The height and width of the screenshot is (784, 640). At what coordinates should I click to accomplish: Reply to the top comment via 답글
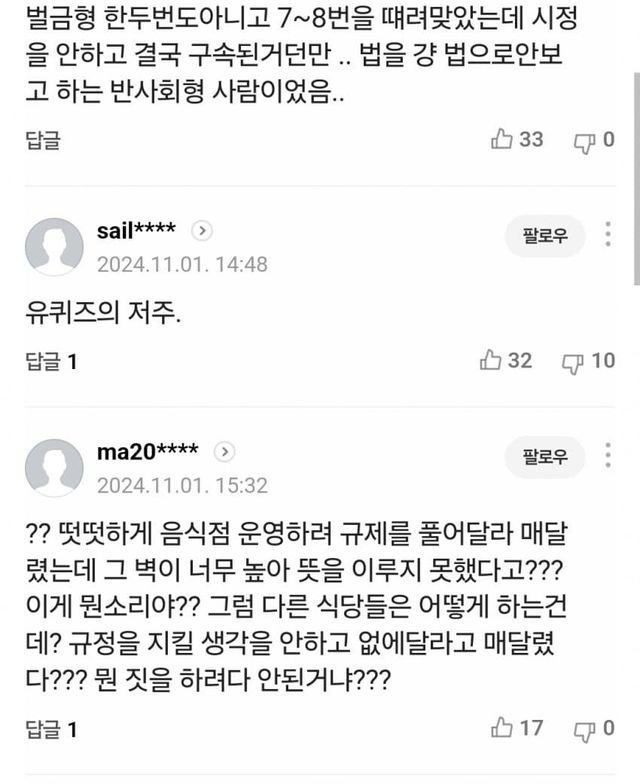tap(42, 141)
